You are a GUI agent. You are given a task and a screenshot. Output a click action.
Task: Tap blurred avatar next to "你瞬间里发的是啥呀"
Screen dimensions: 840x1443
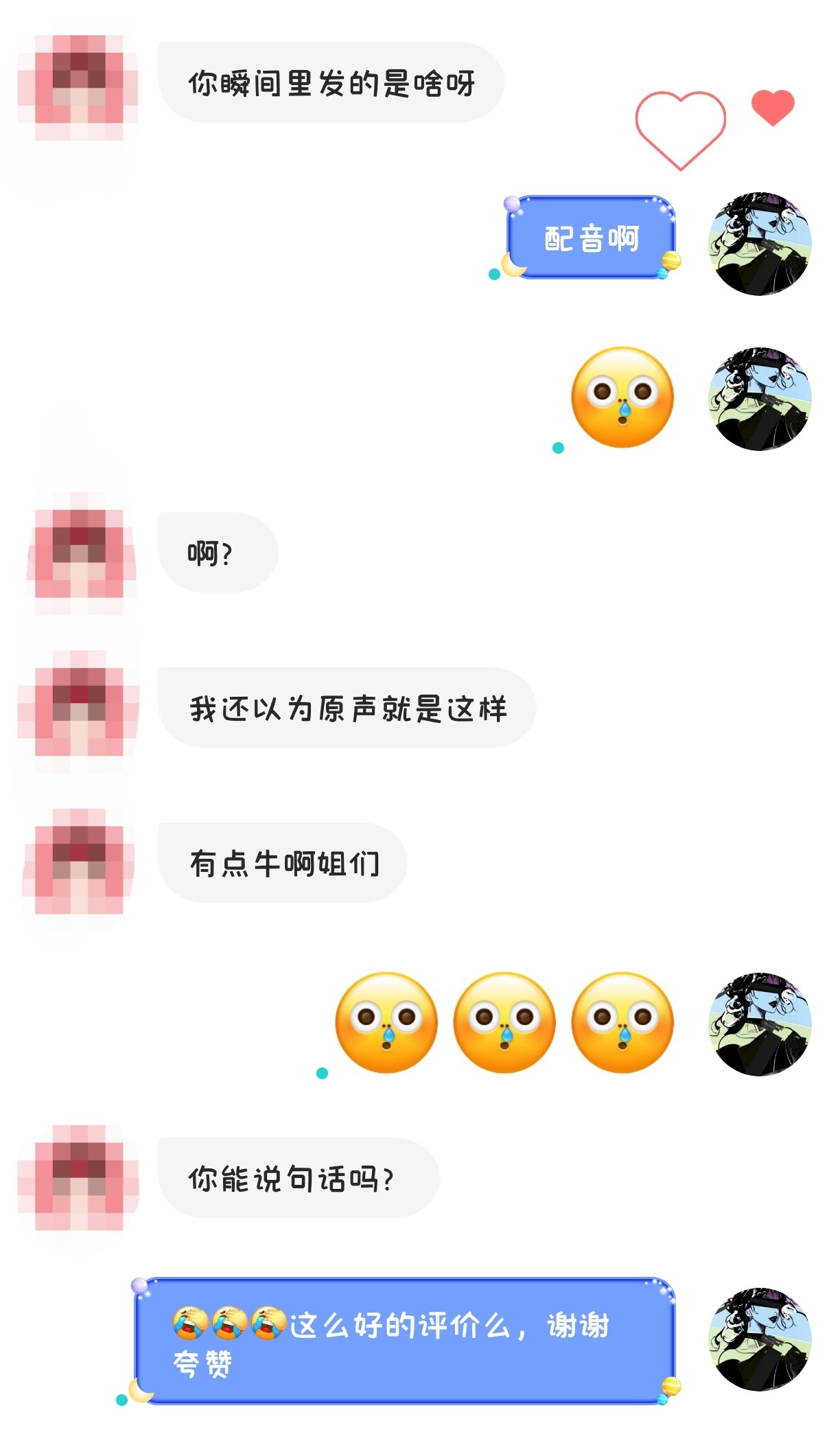point(78,86)
